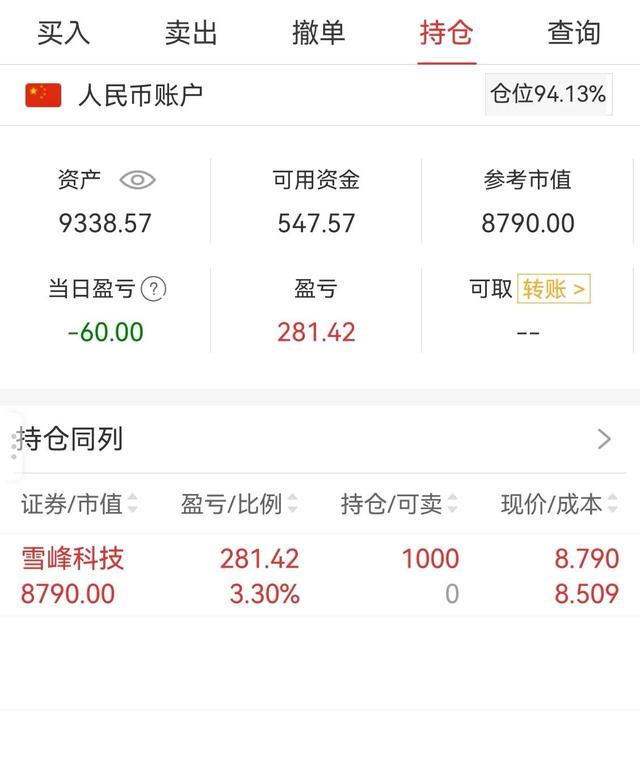Sort holdings by 盈亏/比例 column

click(239, 504)
